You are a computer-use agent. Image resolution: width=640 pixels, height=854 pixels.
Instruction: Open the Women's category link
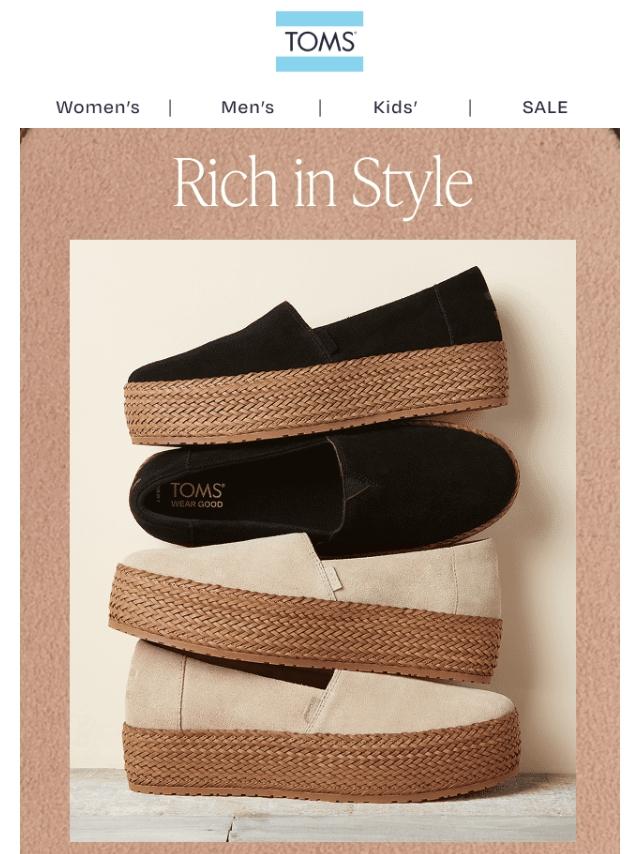point(98,108)
